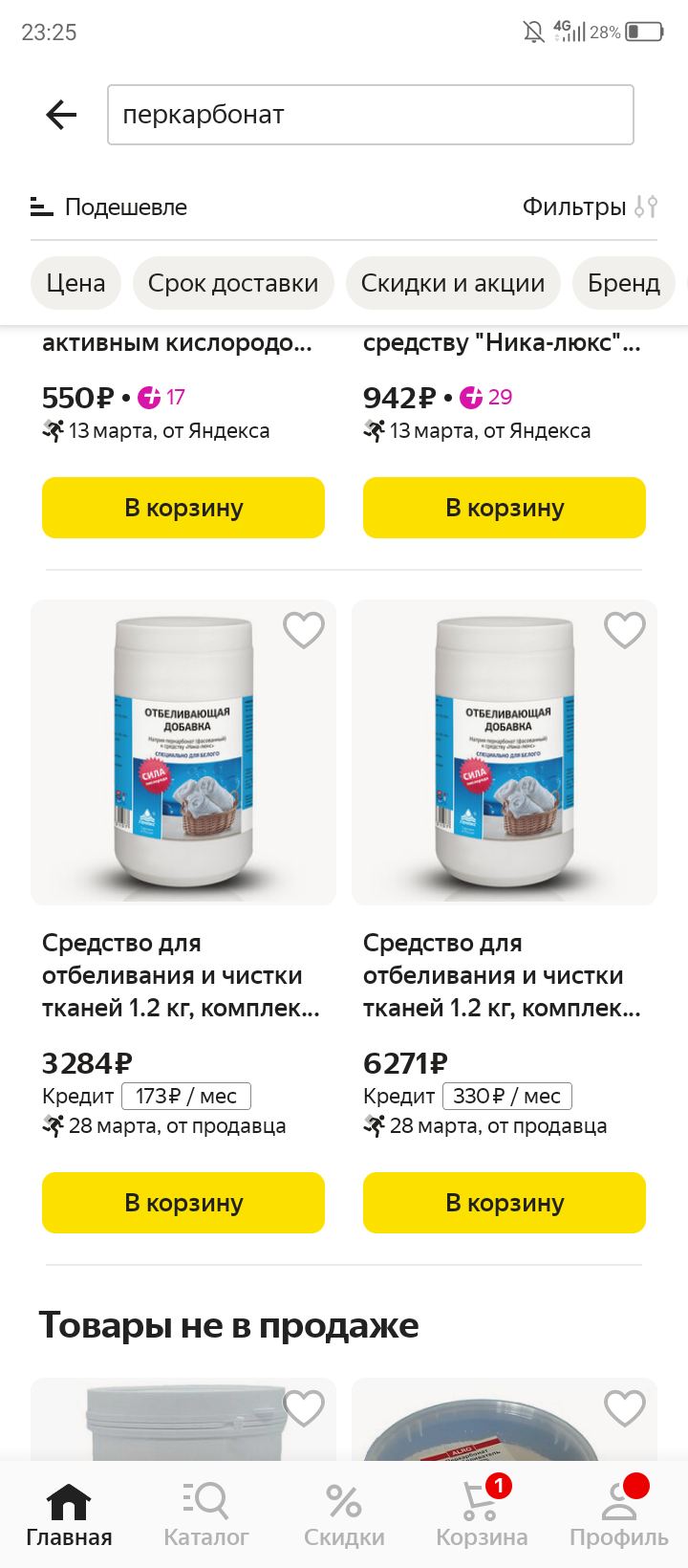Open the Корзина tab

[x=482, y=1514]
